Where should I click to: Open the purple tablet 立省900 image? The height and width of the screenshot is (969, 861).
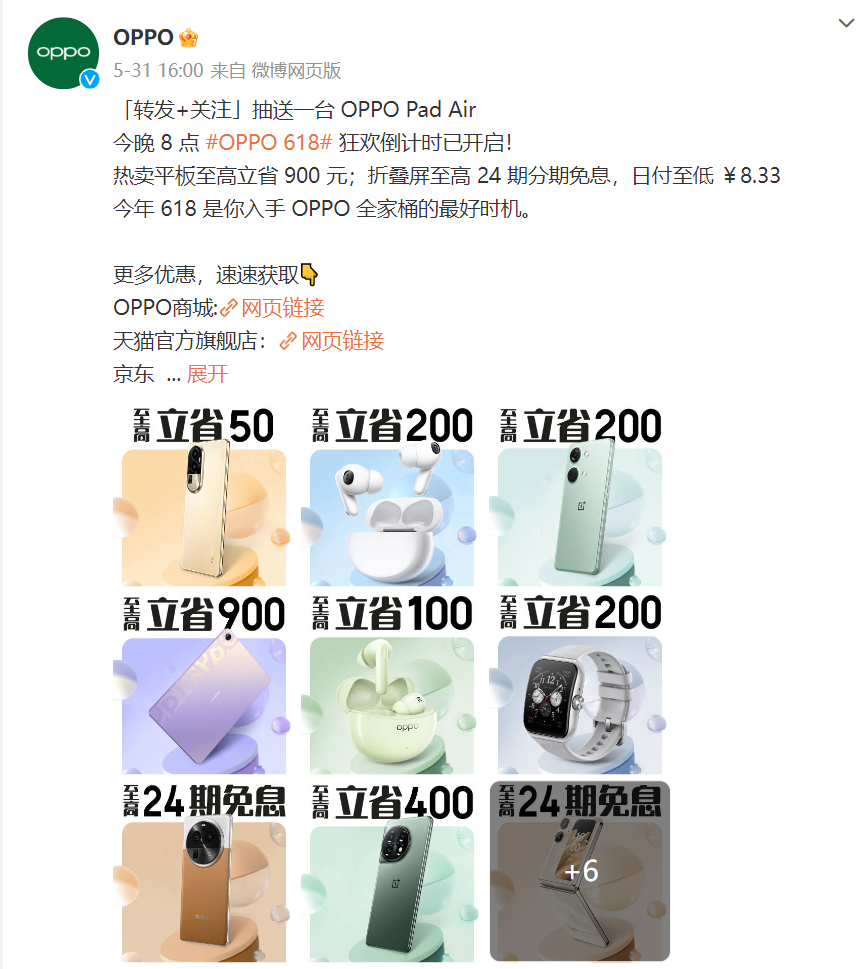point(204,685)
